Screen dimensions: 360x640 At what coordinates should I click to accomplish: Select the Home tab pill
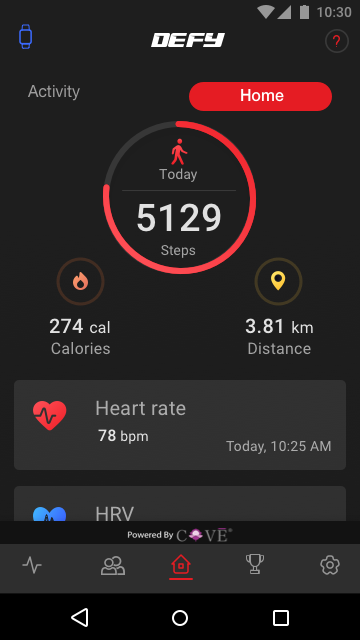click(260, 96)
